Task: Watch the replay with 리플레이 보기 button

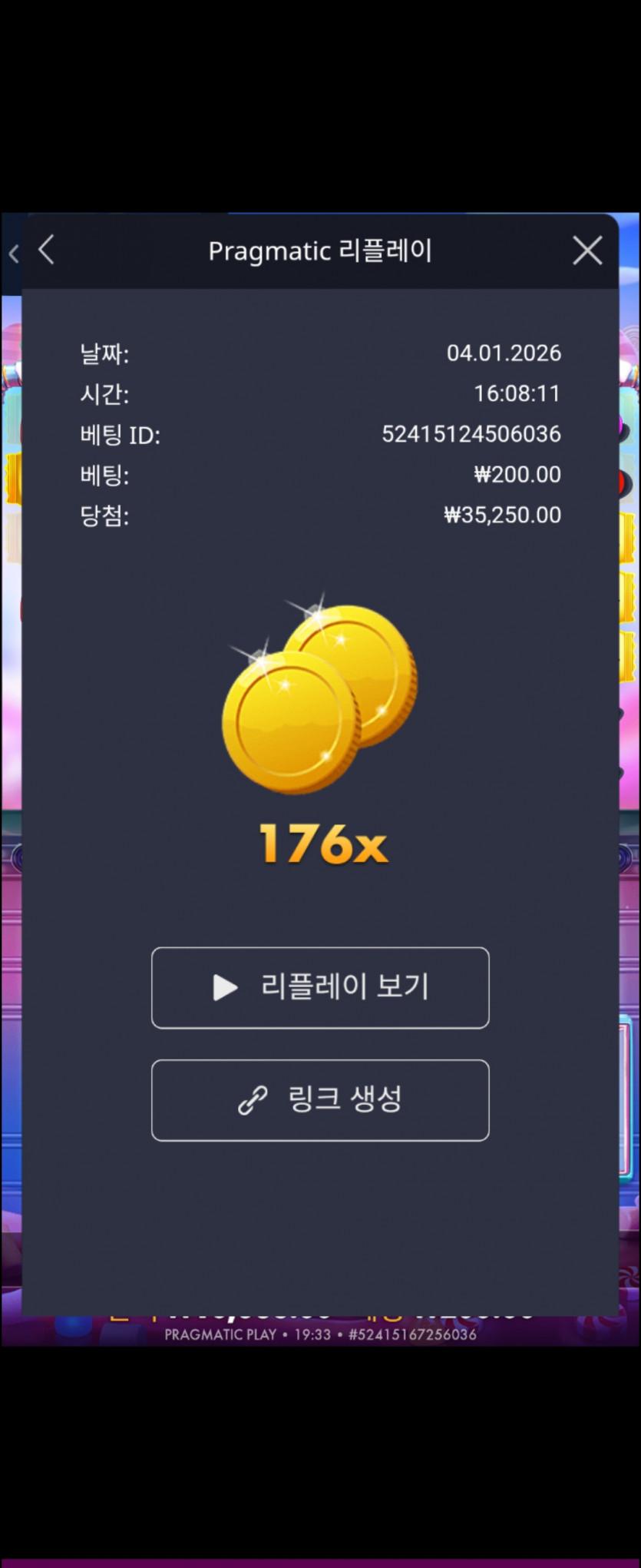Action: pos(320,987)
